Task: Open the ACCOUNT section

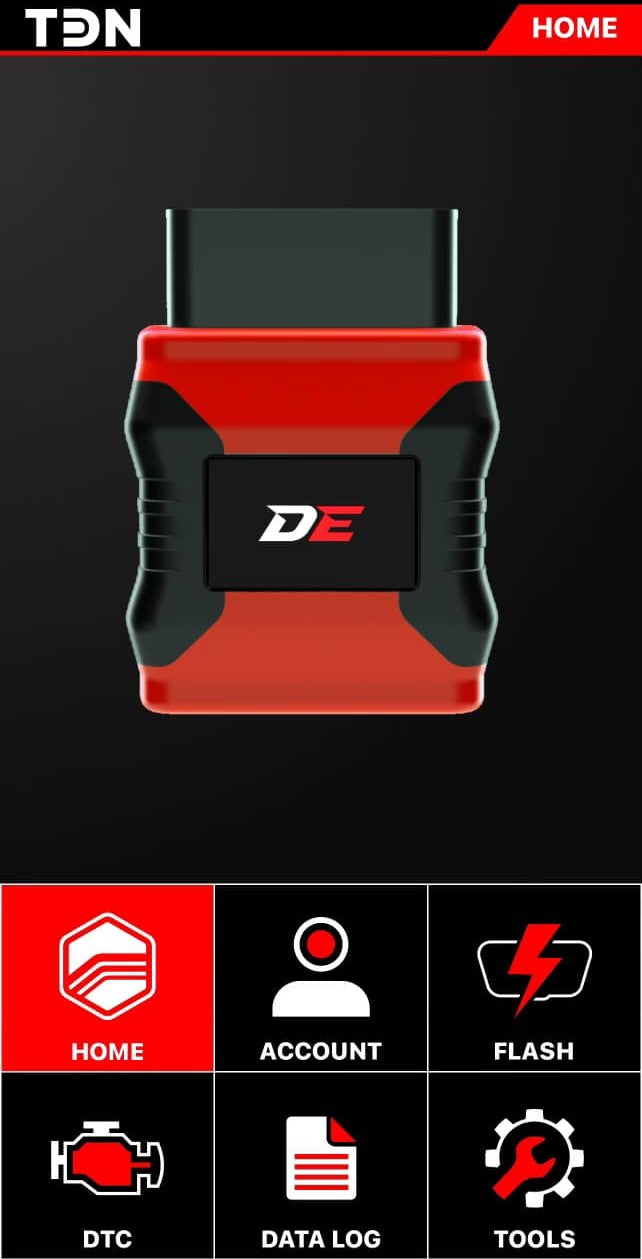Action: click(321, 978)
